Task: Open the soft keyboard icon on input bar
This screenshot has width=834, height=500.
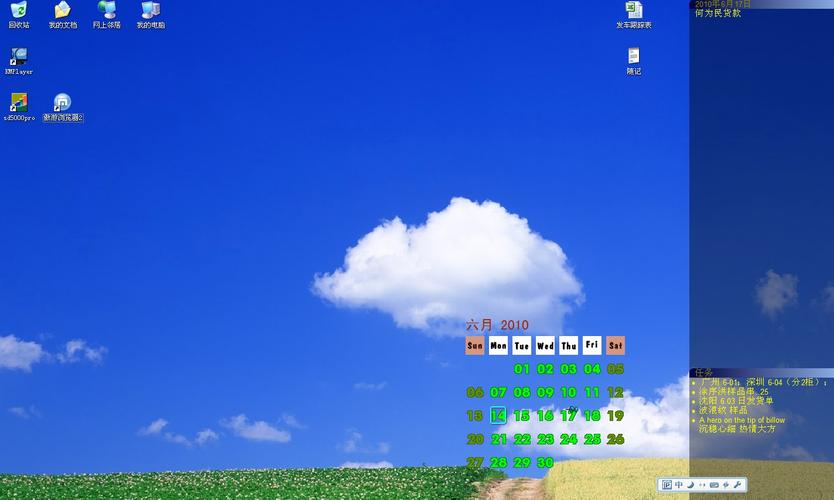Action: coord(714,485)
